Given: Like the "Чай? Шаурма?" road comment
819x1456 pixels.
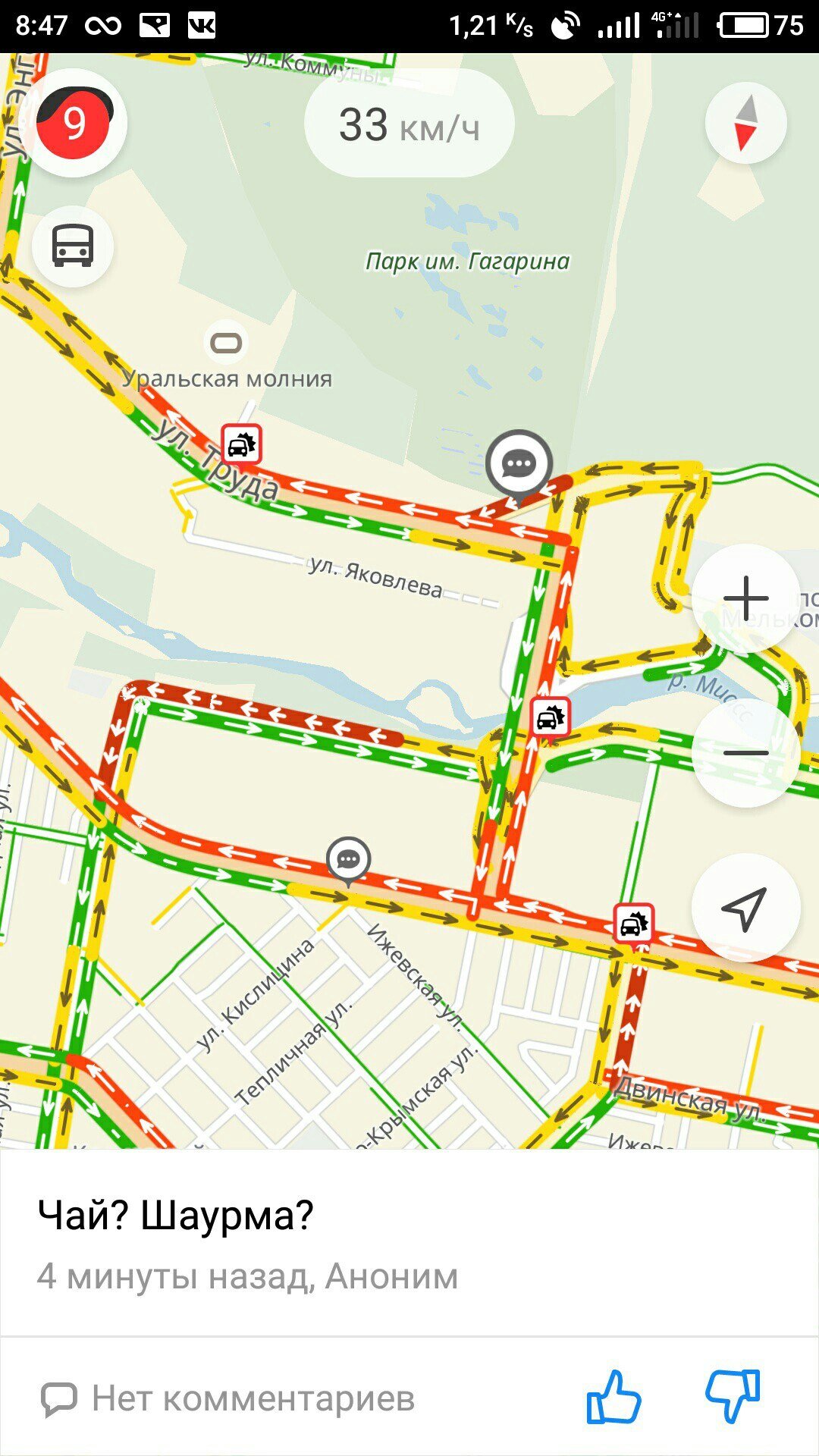Looking at the screenshot, I should coord(613,1396).
